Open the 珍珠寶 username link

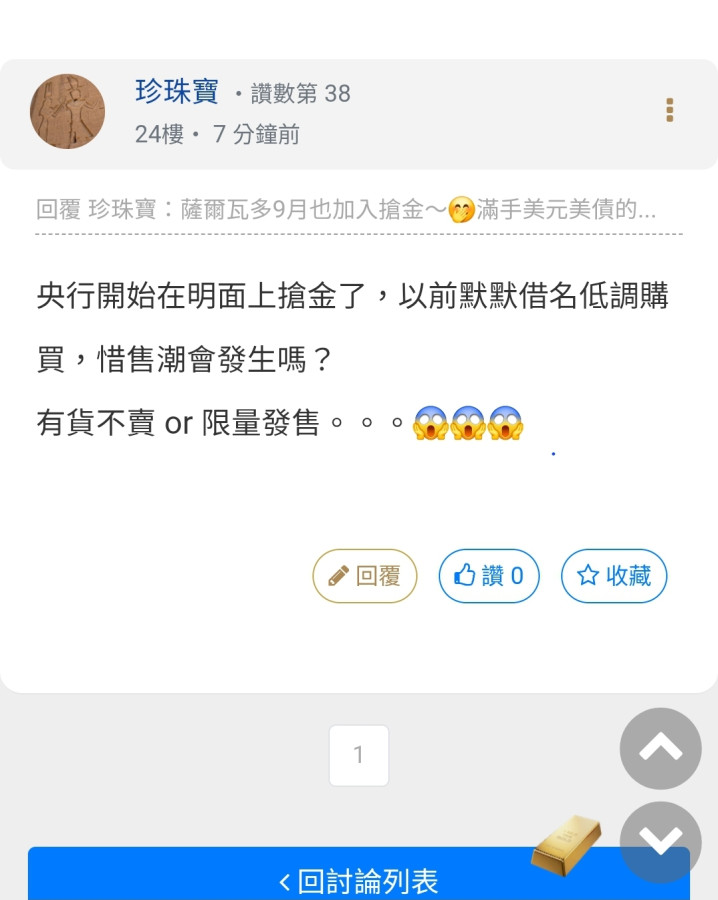coord(176,92)
